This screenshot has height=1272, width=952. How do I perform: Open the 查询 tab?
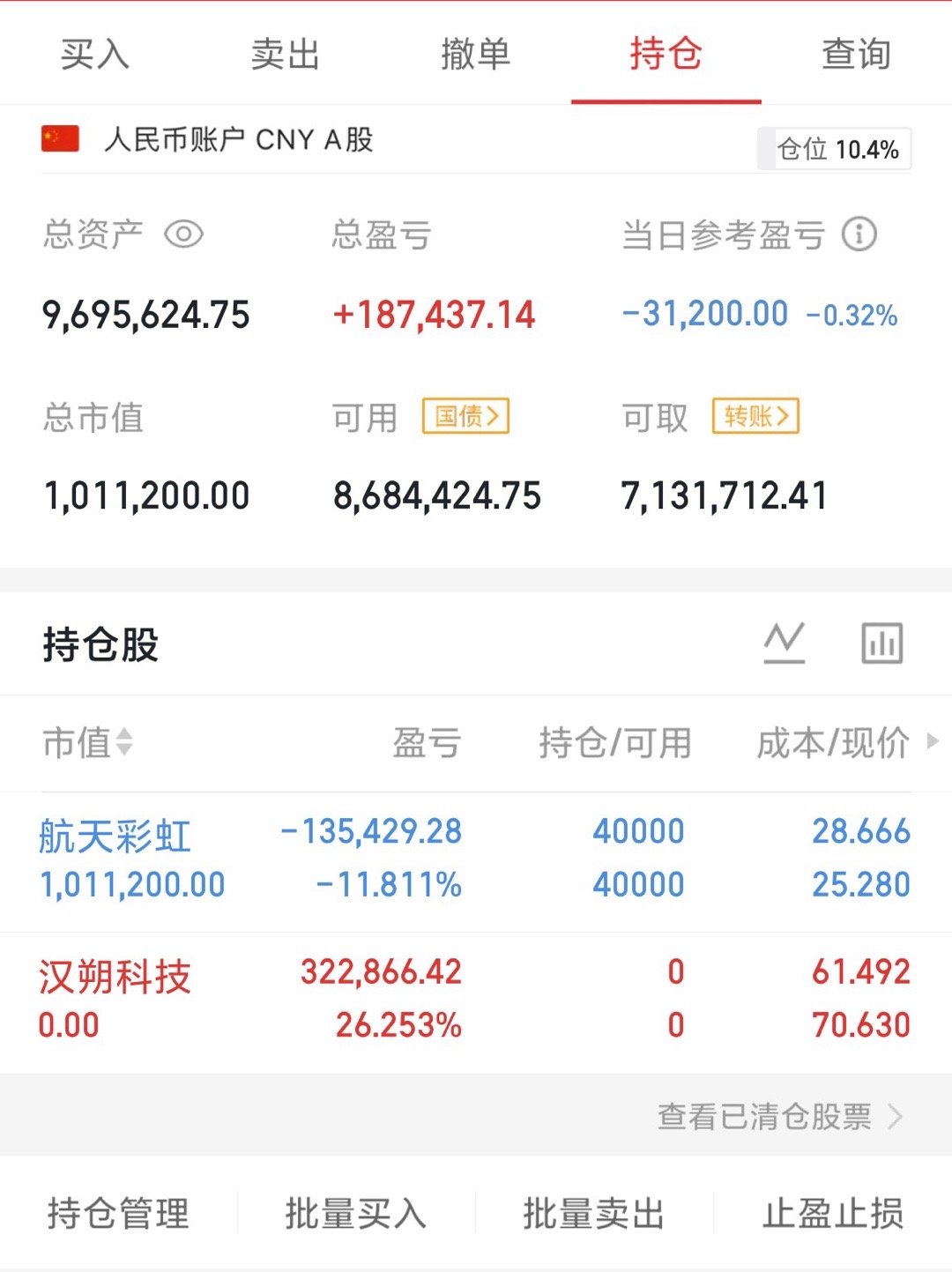click(x=856, y=54)
